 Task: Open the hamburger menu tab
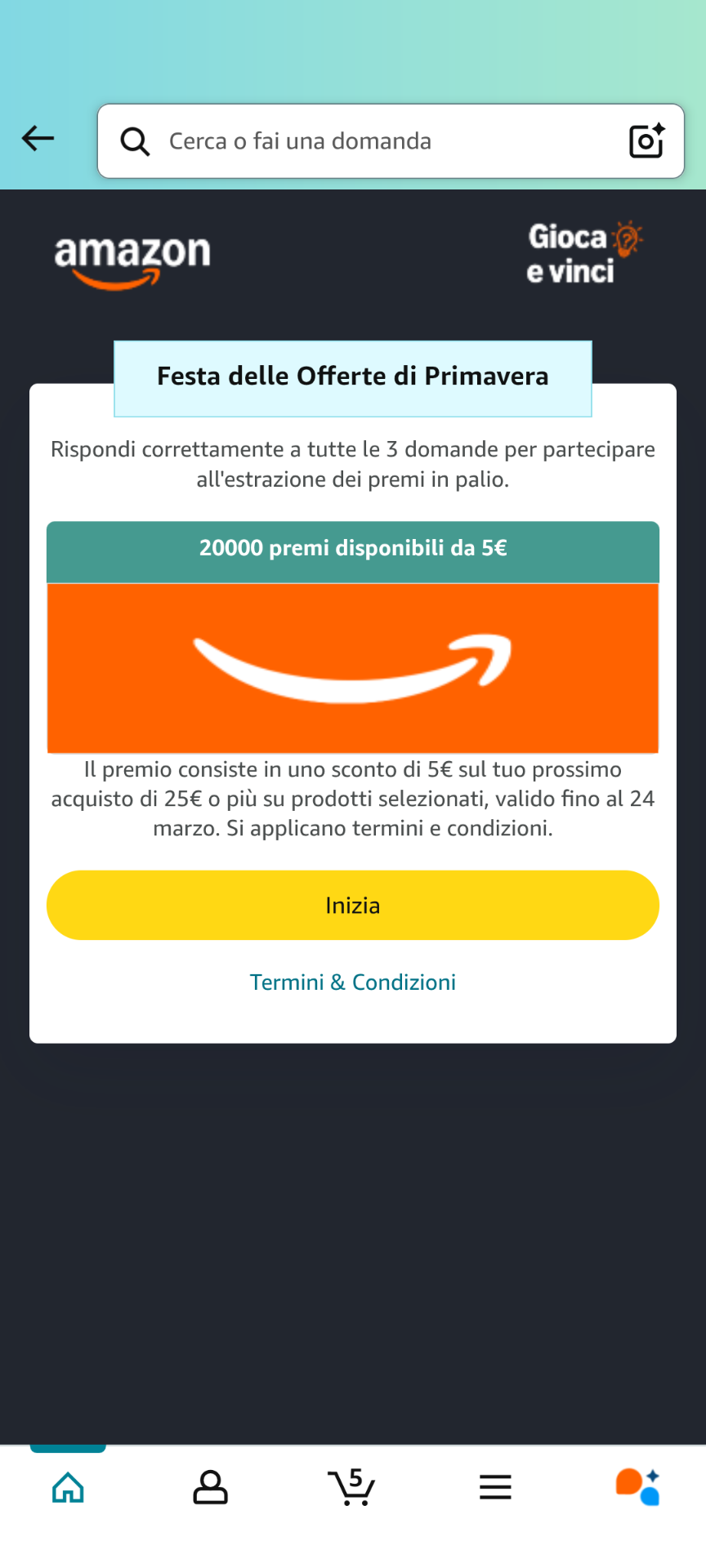point(495,1487)
